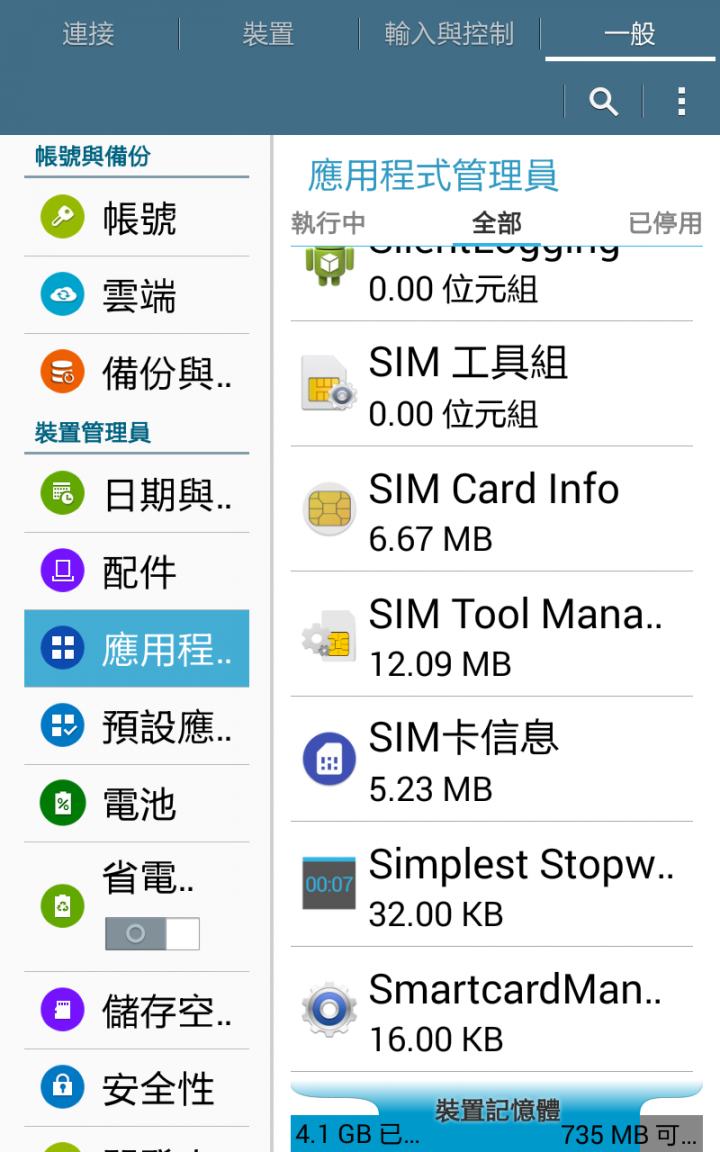Show apps under 執行中 tab
Image resolution: width=720 pixels, height=1152 pixels.
(328, 223)
